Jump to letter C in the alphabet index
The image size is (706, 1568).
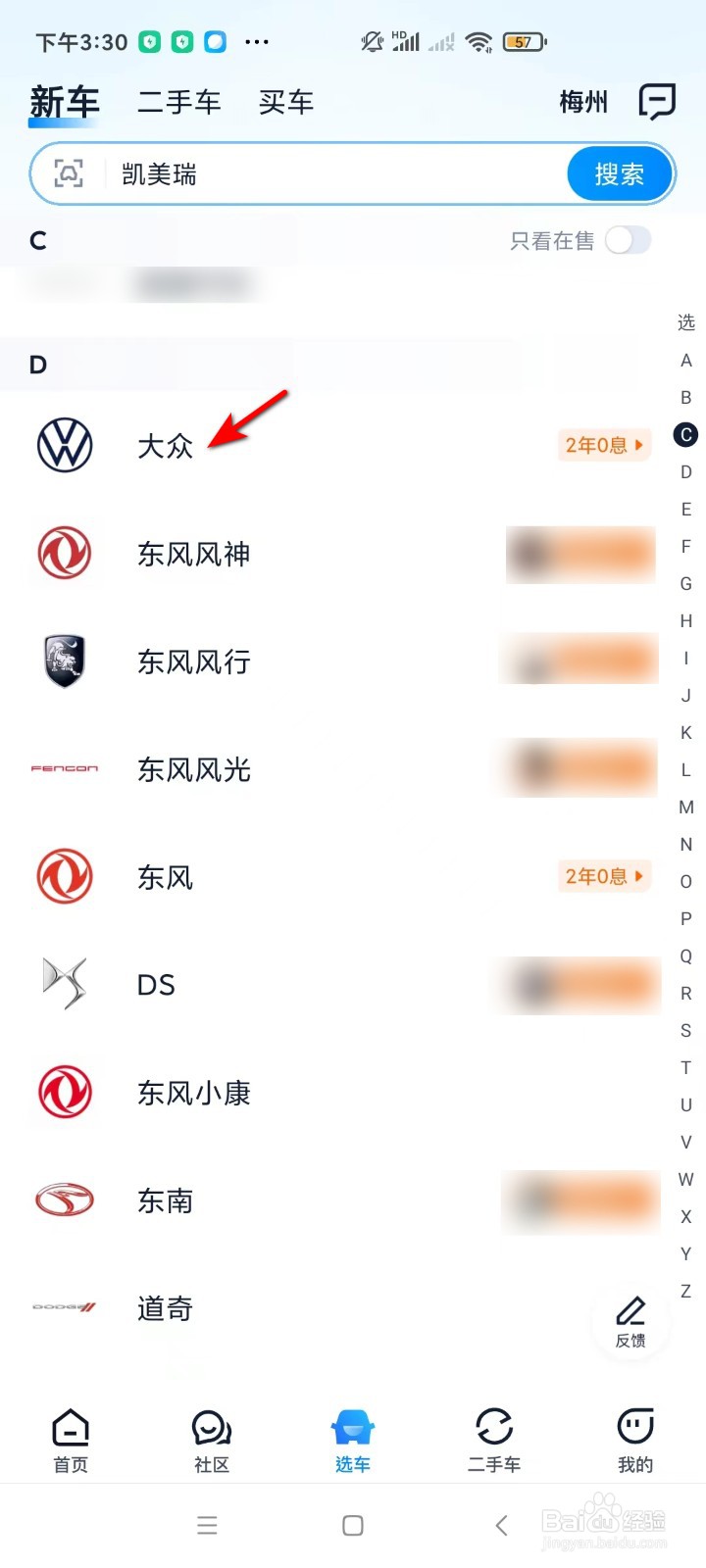pyautogui.click(x=684, y=434)
